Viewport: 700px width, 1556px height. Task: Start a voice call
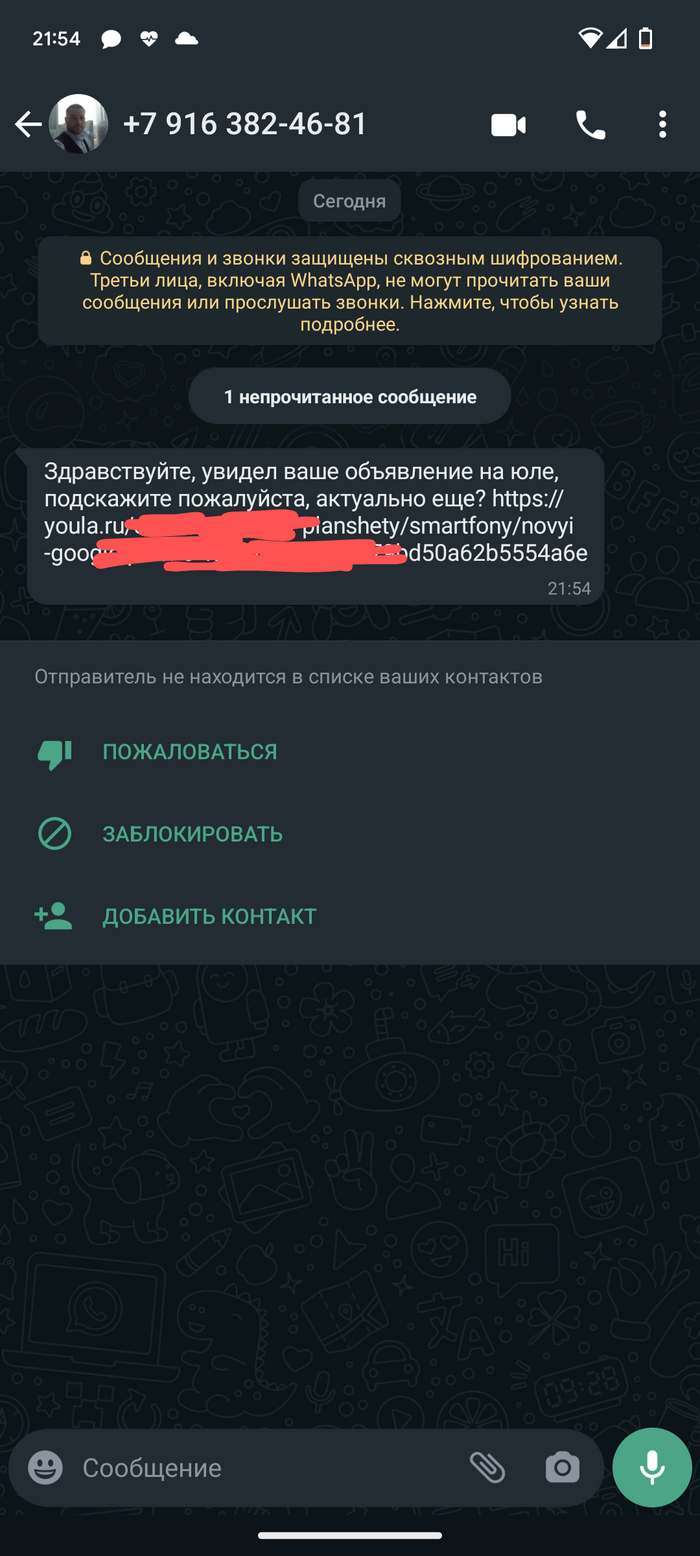coord(590,125)
